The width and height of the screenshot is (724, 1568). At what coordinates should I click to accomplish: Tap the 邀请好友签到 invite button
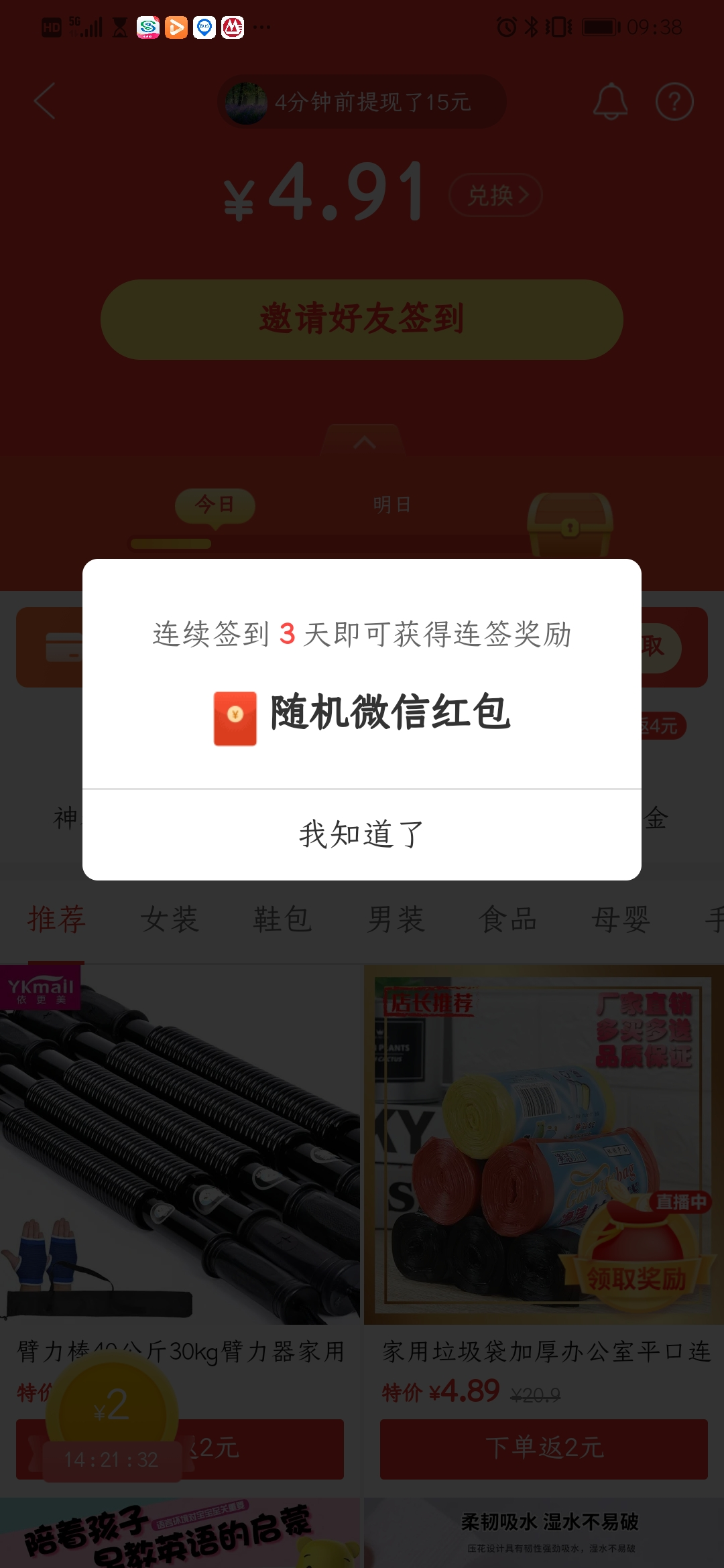[362, 320]
